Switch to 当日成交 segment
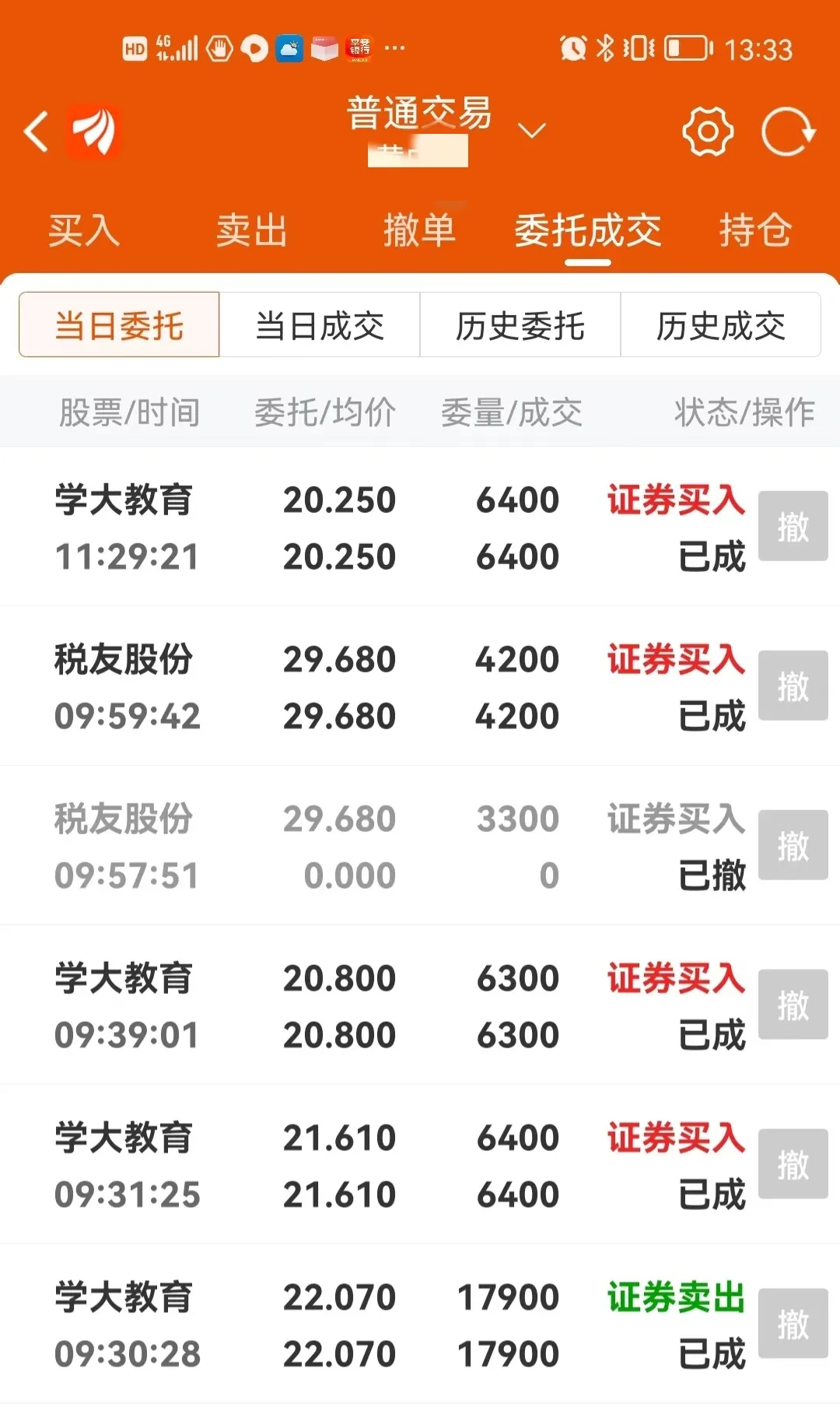The height and width of the screenshot is (1414, 840). [320, 325]
